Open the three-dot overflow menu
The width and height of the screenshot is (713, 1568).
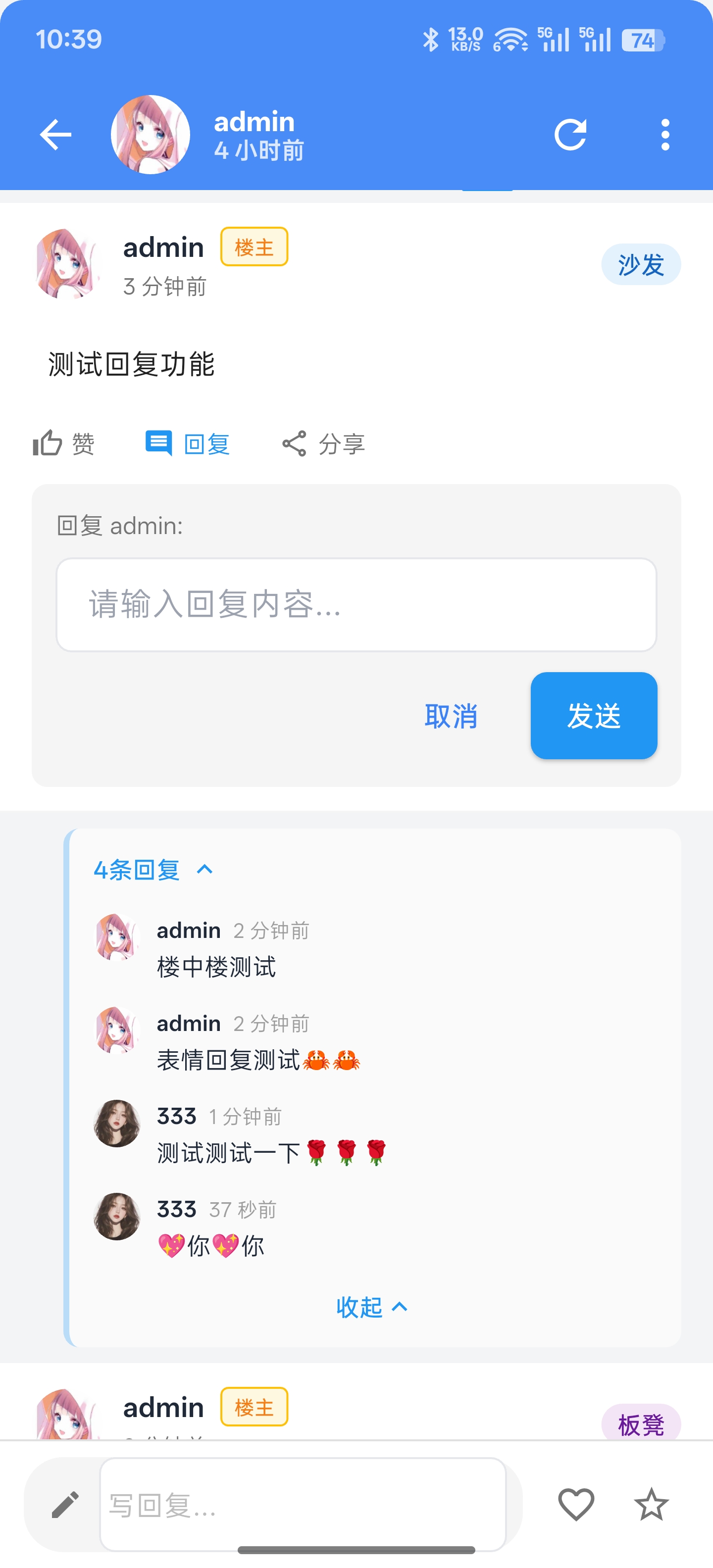coord(665,135)
